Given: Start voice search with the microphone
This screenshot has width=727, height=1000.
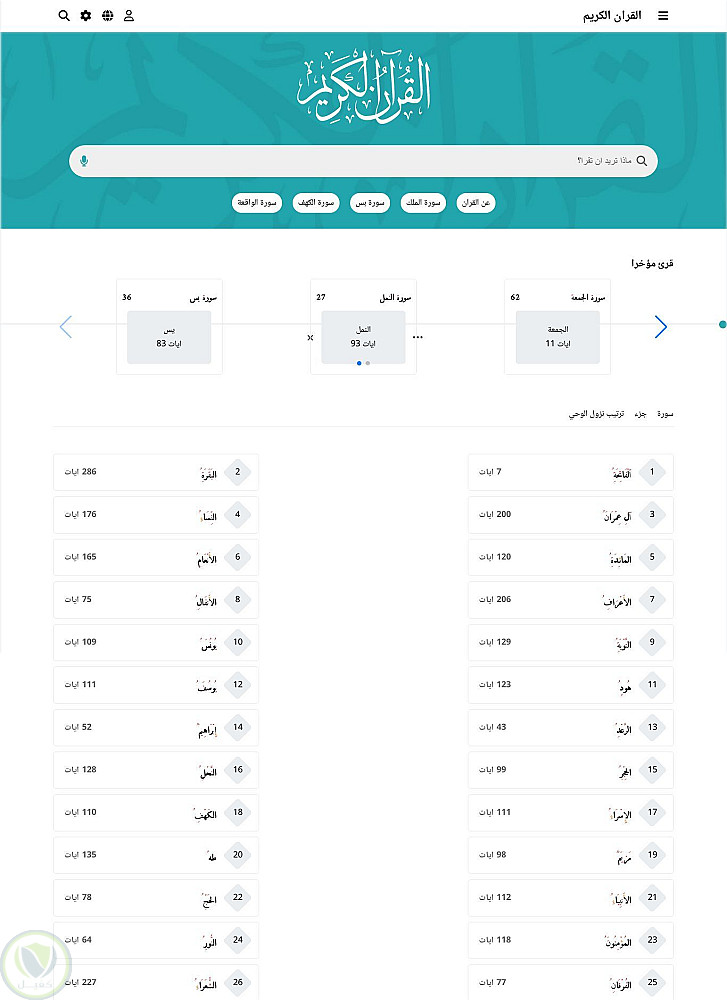Looking at the screenshot, I should coord(84,161).
